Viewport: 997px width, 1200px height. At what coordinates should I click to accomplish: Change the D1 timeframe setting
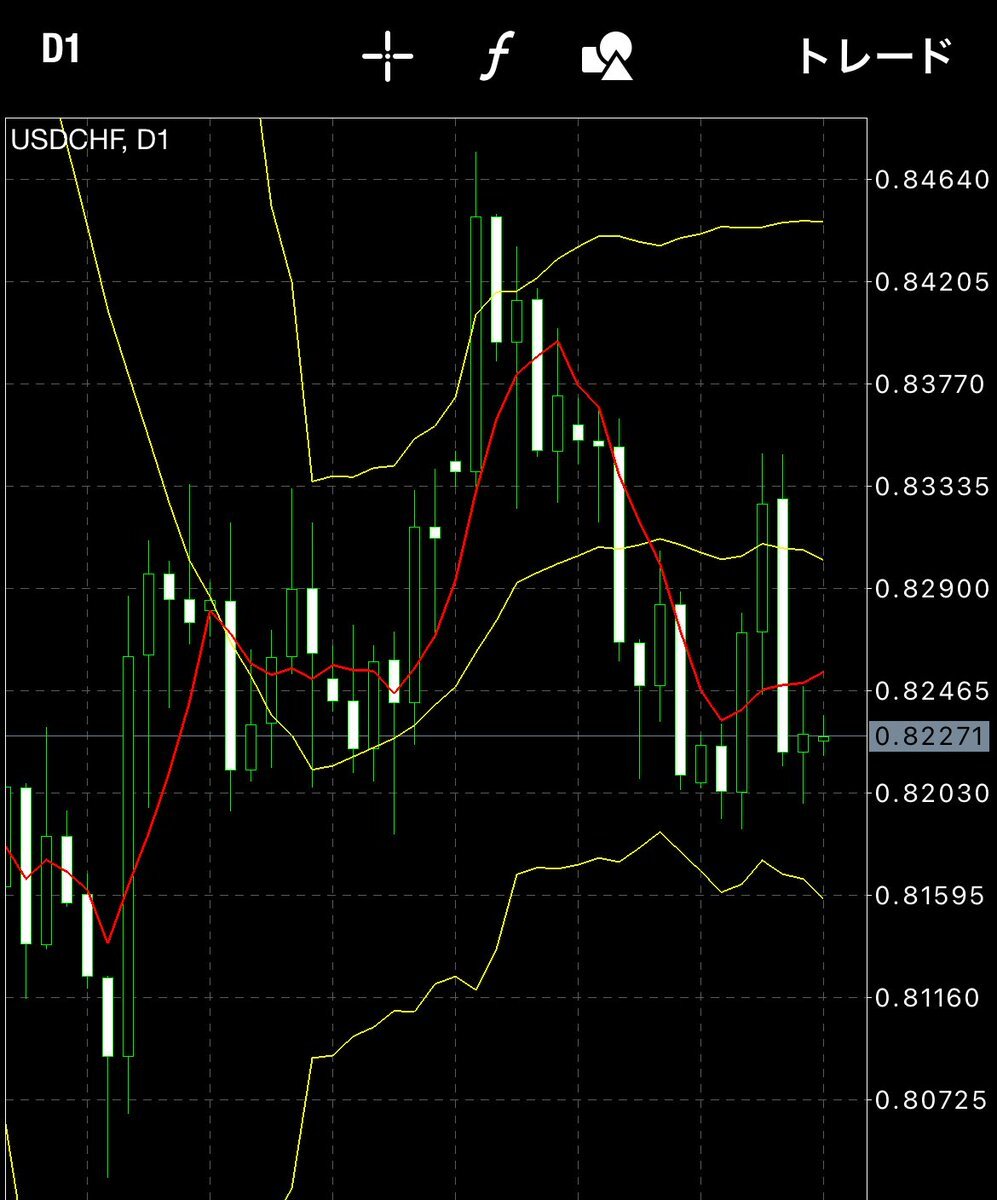(x=60, y=52)
